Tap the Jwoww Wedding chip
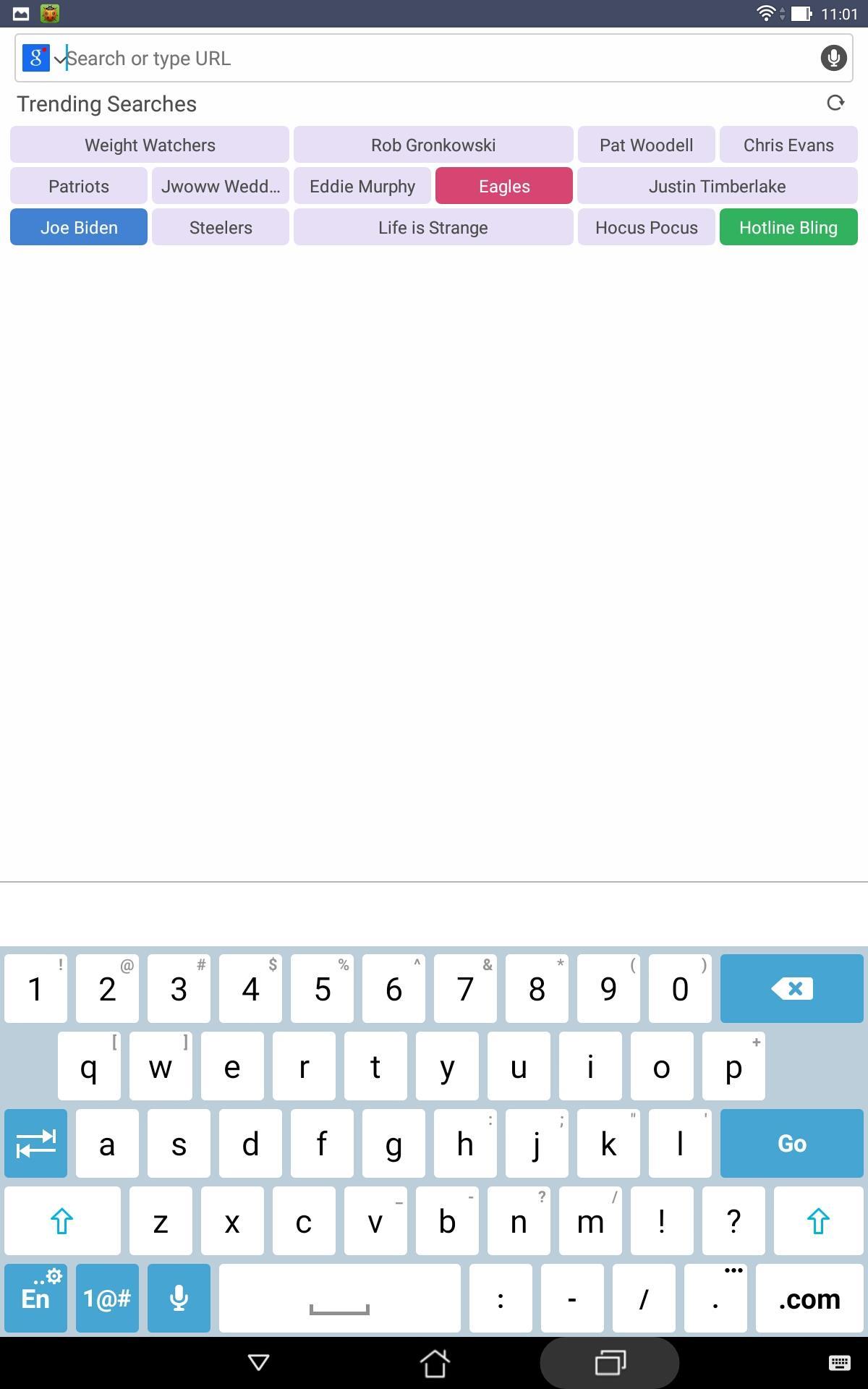 pos(221,186)
